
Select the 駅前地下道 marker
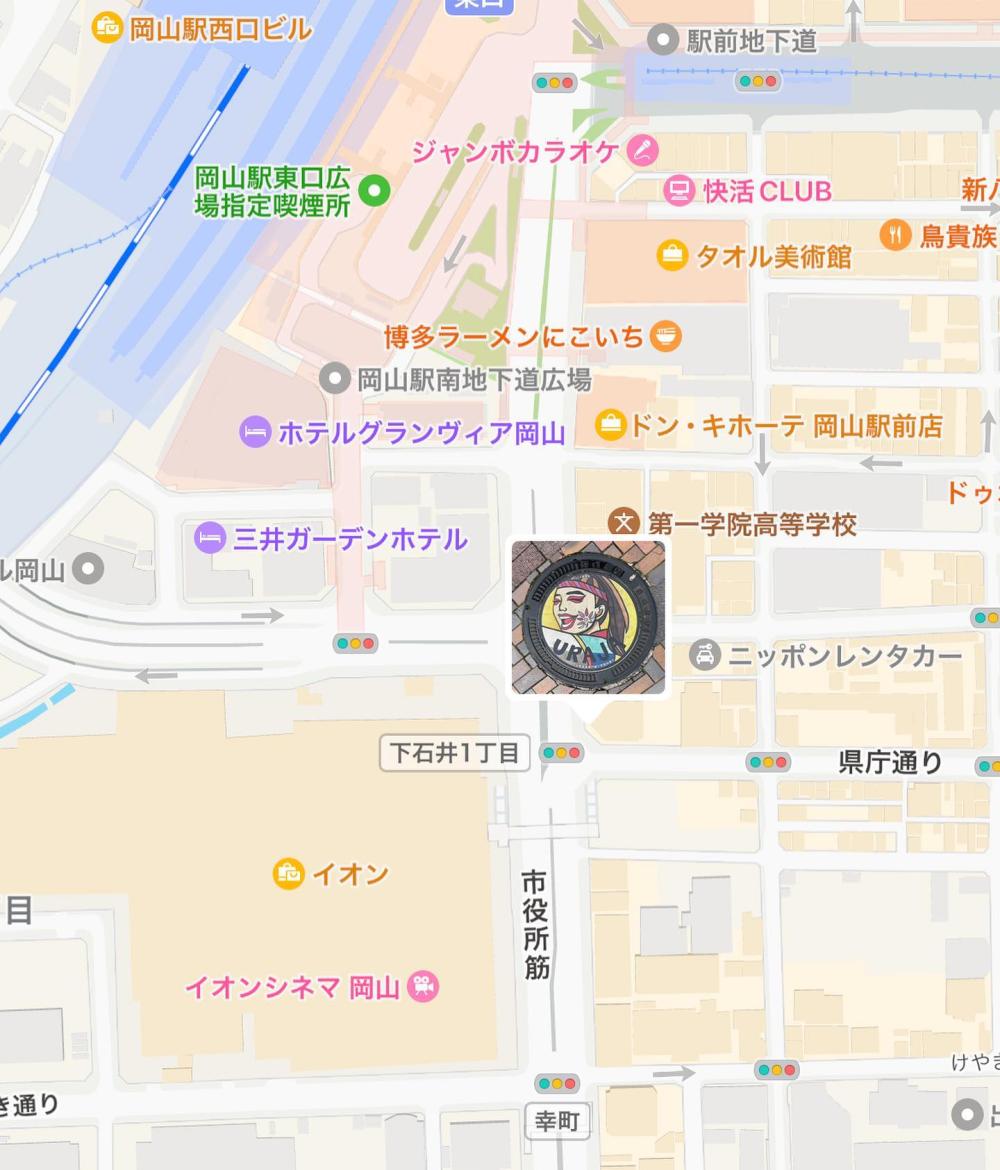pos(662,40)
